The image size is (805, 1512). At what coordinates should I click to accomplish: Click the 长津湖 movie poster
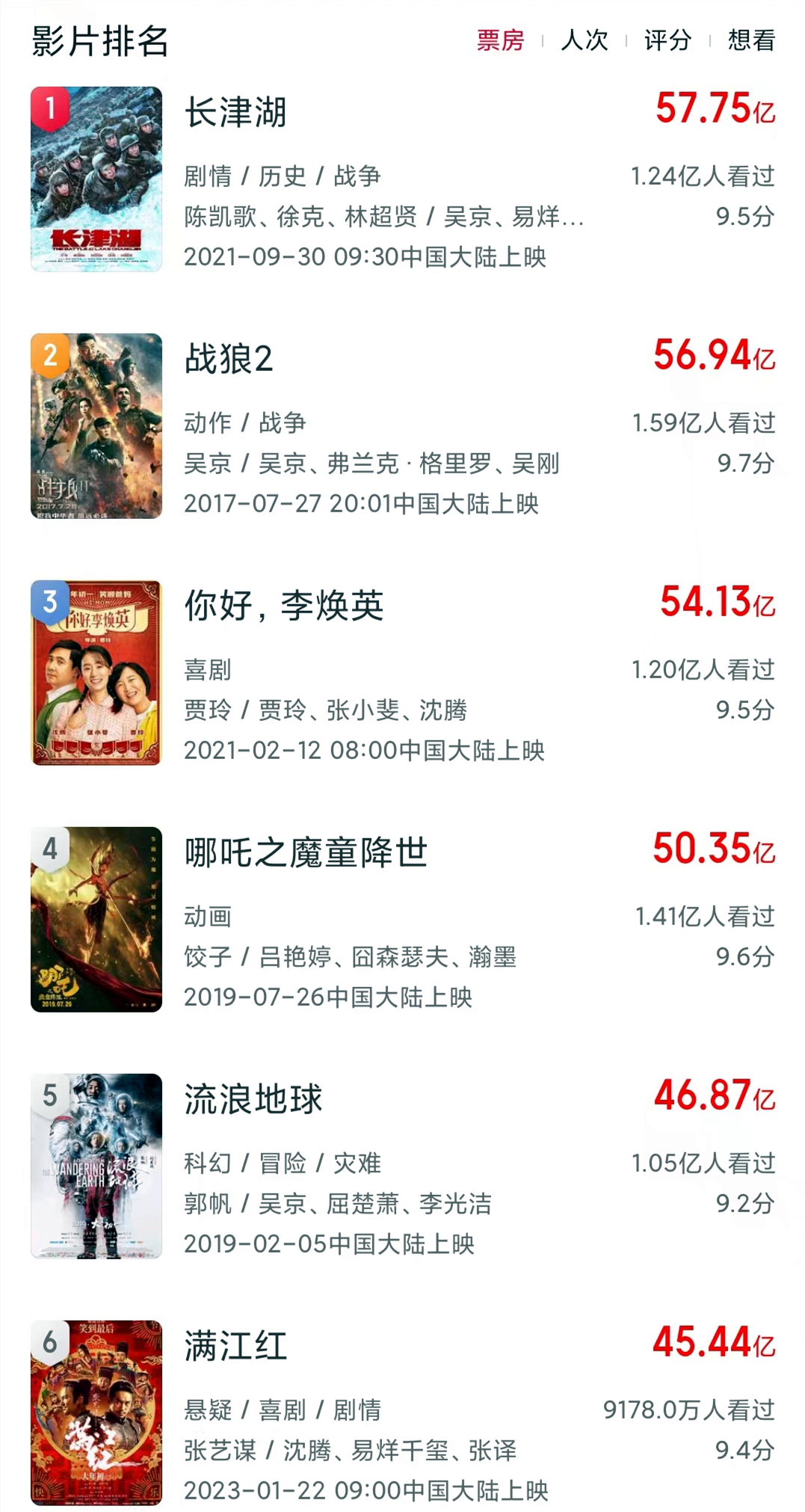click(96, 179)
